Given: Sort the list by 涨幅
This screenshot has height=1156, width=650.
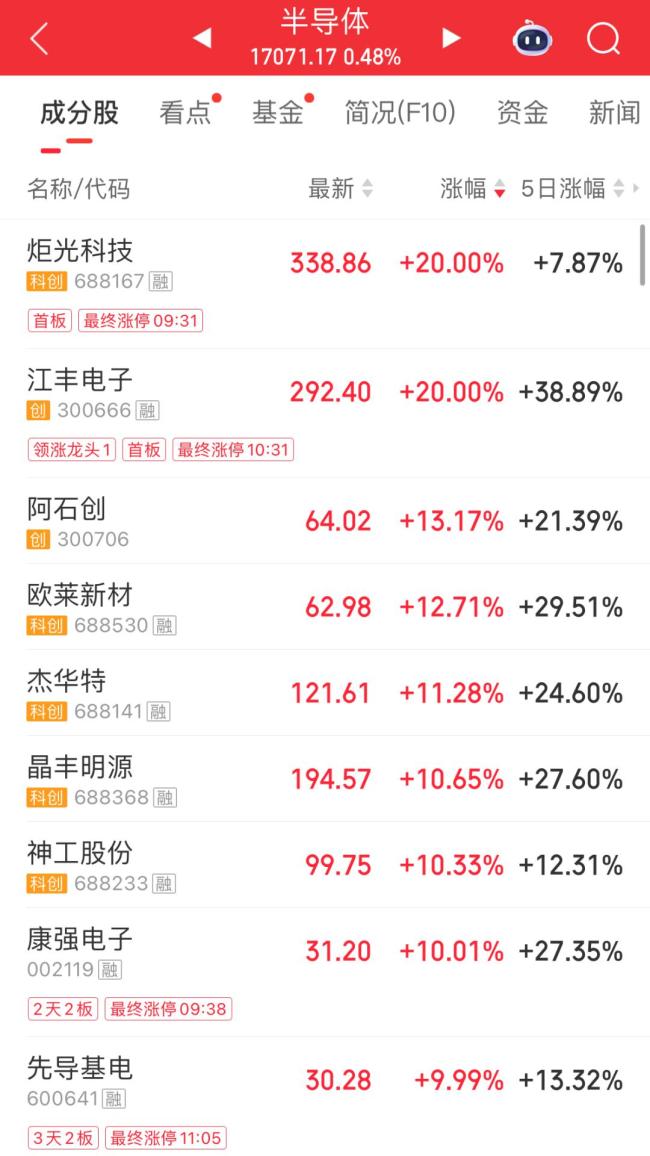Looking at the screenshot, I should (473, 189).
